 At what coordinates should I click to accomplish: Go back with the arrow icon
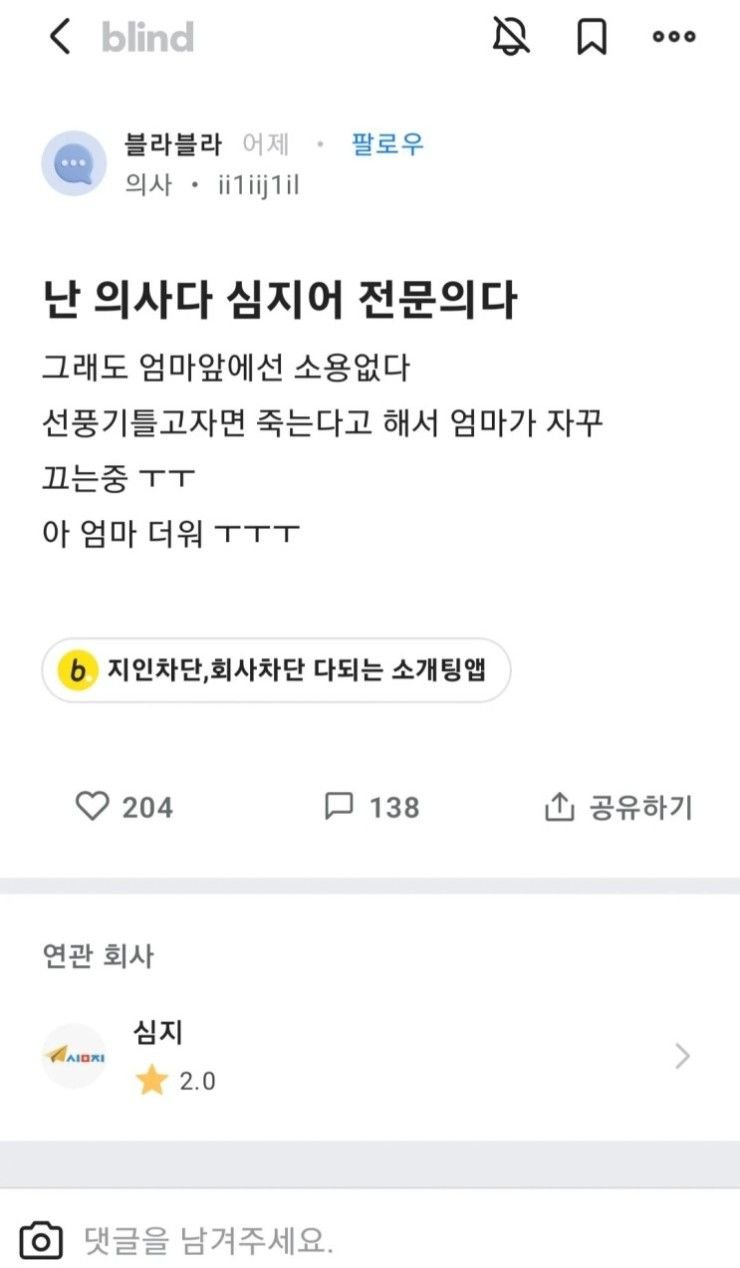tap(60, 37)
